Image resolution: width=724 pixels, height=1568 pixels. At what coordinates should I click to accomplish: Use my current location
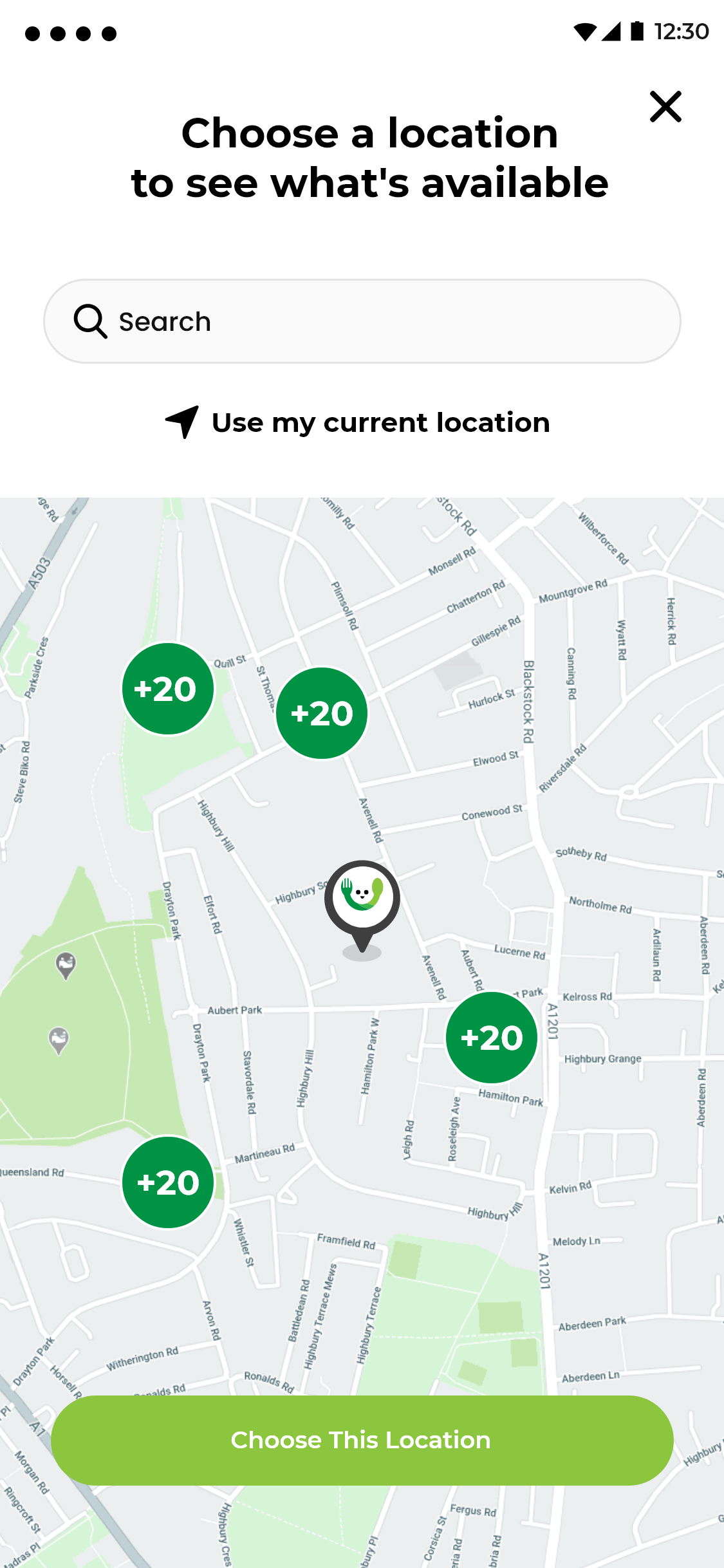click(358, 423)
